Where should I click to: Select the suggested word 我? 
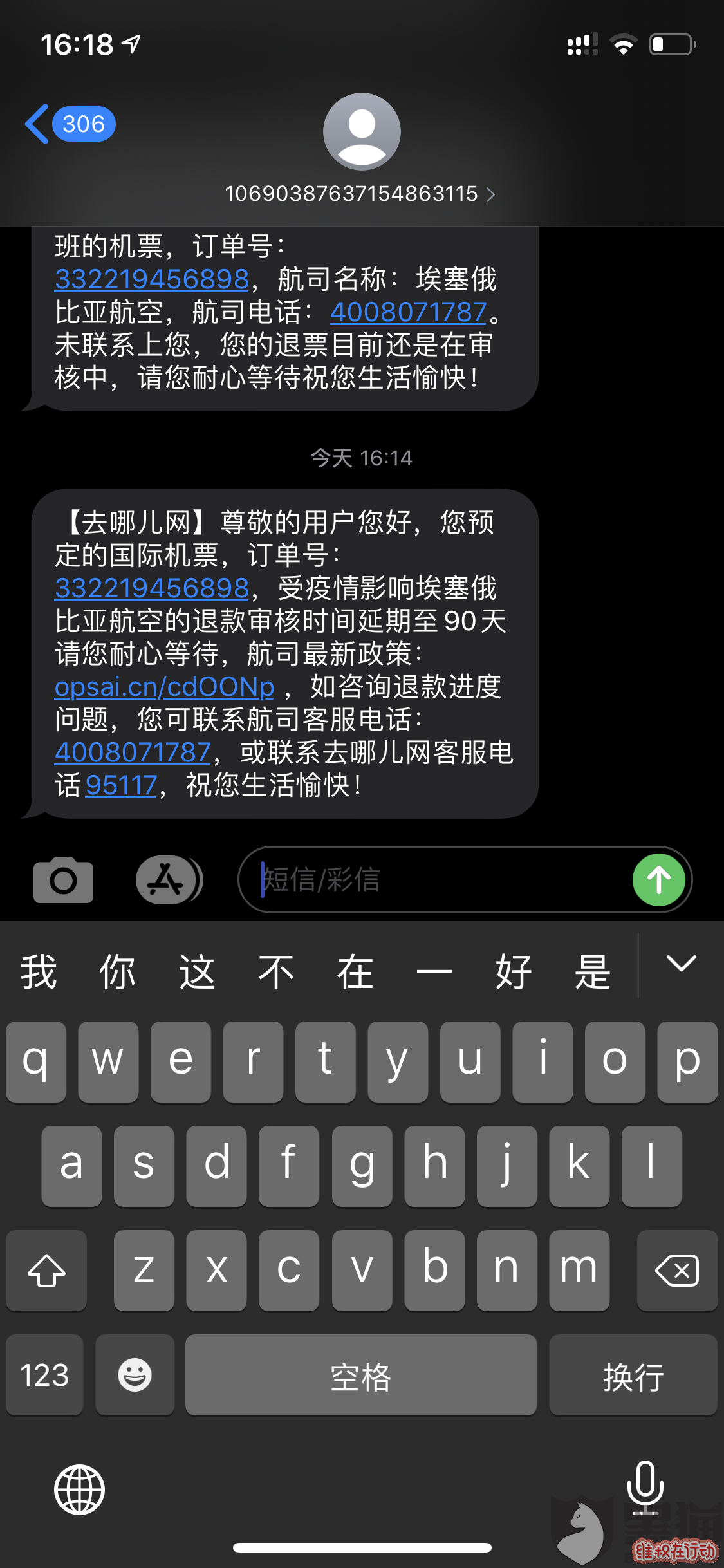[39, 971]
